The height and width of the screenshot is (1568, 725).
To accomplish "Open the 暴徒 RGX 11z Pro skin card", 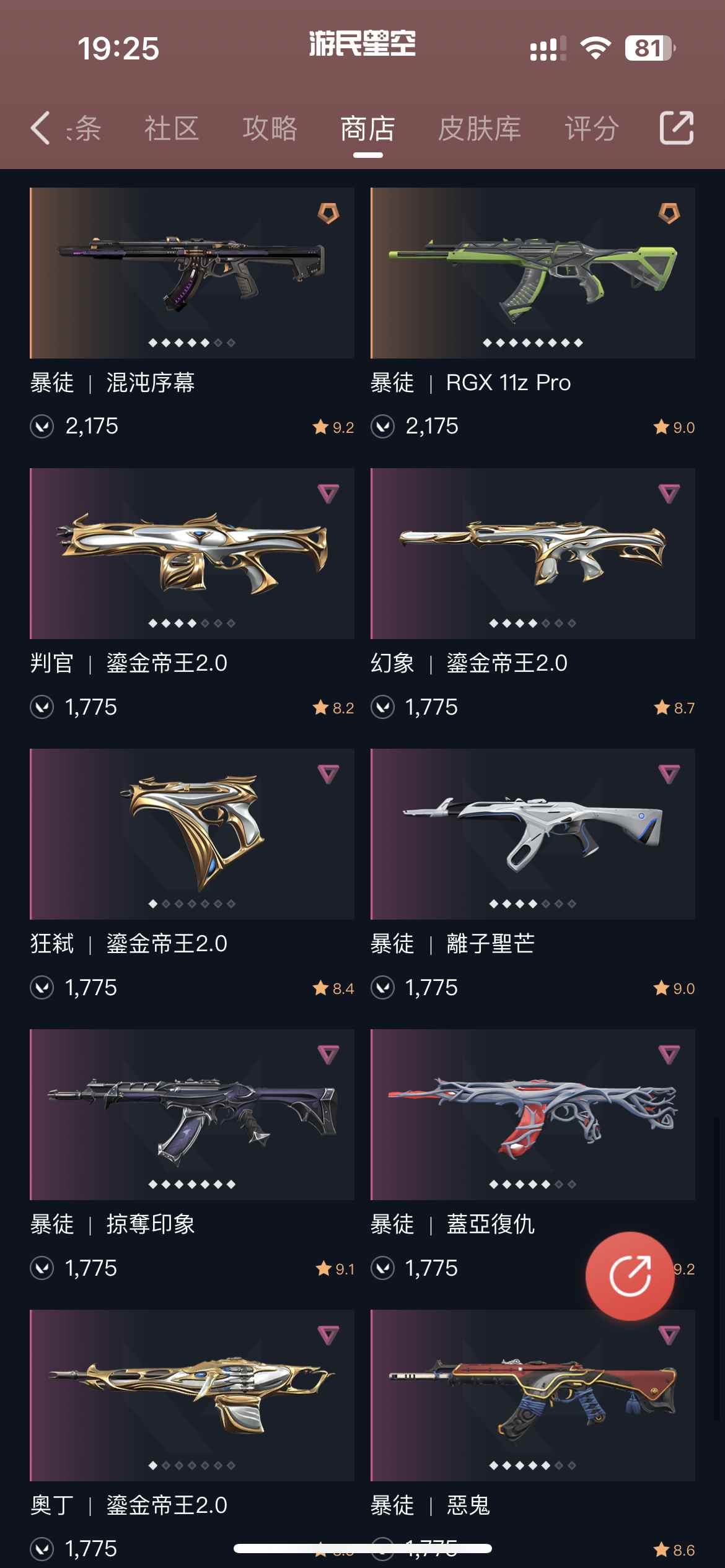I will click(x=532, y=273).
